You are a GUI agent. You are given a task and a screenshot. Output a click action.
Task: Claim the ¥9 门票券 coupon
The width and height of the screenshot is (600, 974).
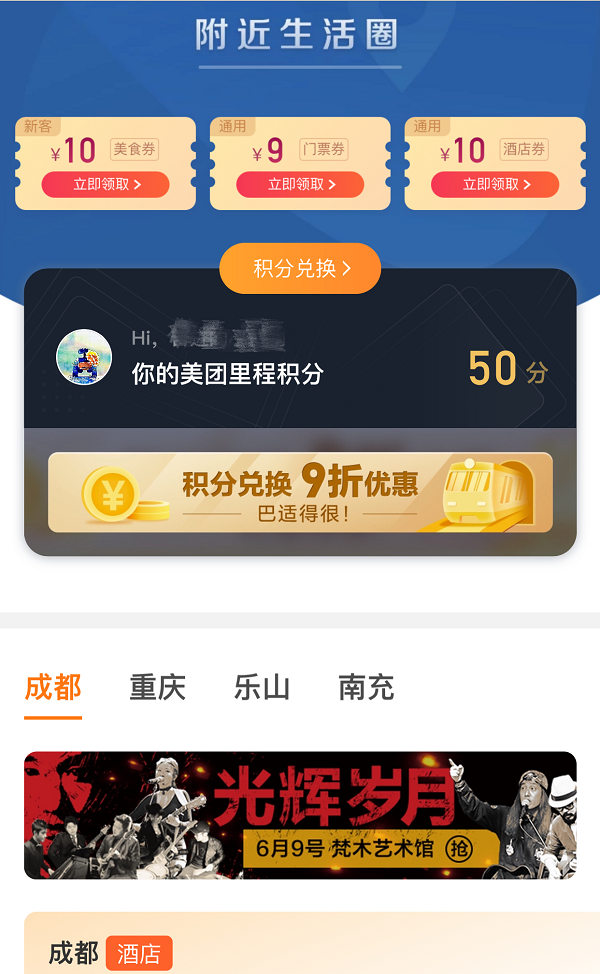300,185
